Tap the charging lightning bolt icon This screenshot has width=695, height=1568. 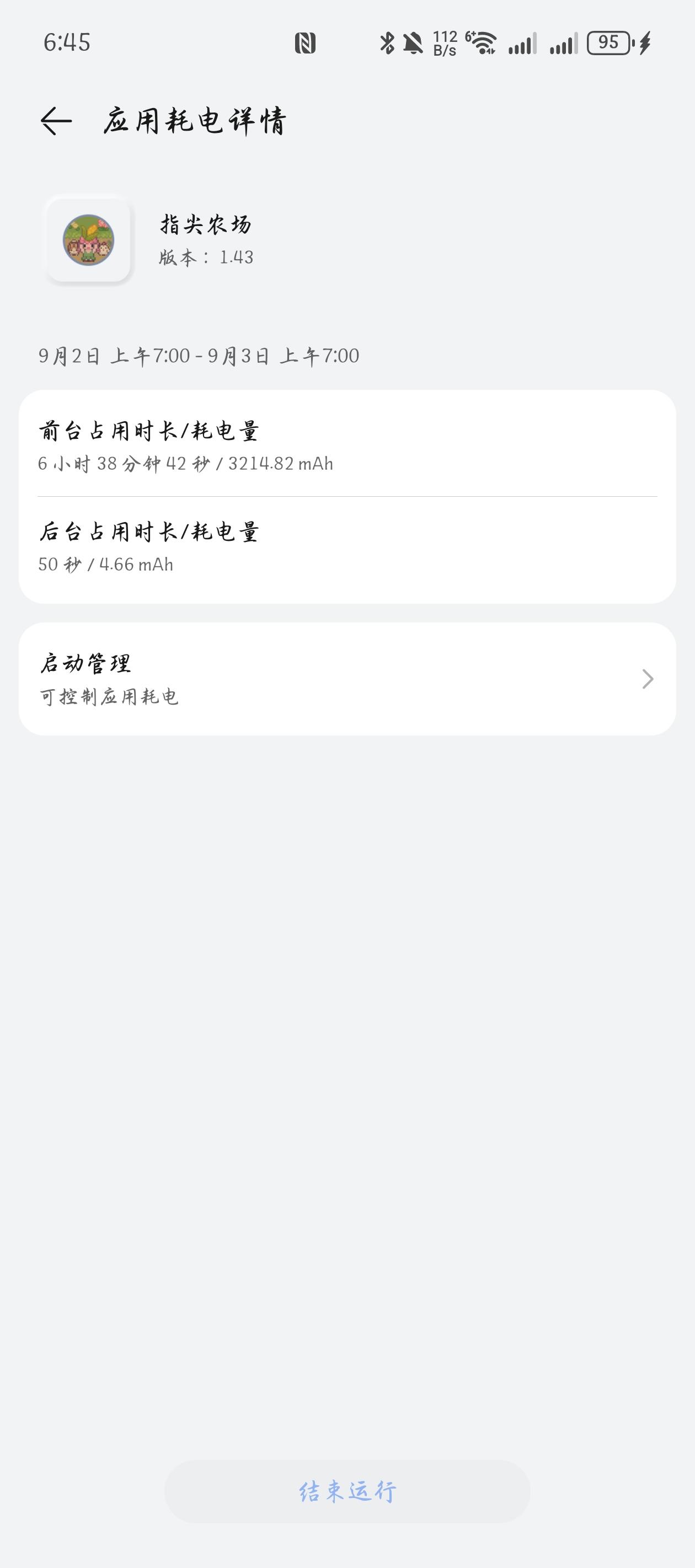[x=644, y=41]
